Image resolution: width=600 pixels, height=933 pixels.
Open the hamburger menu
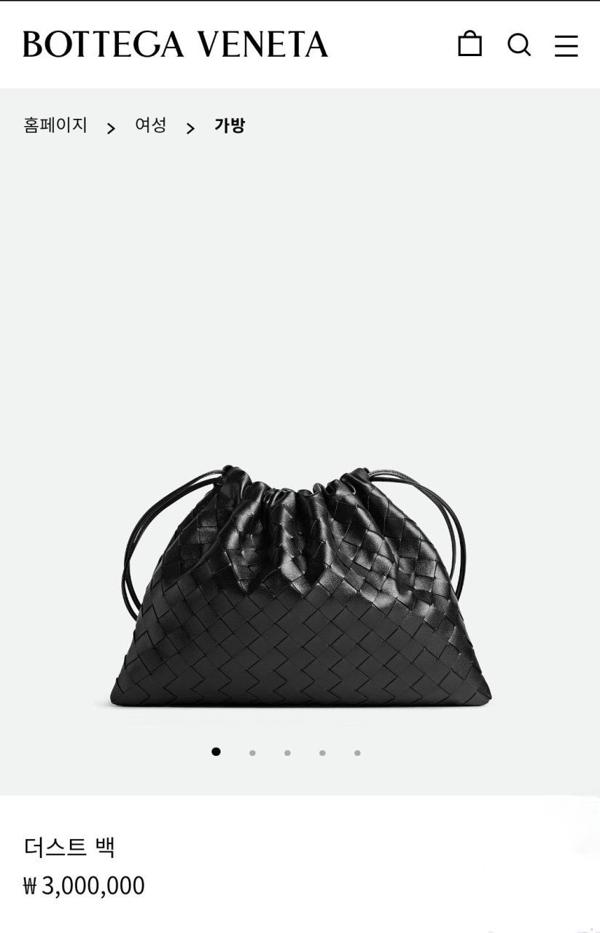click(x=566, y=46)
